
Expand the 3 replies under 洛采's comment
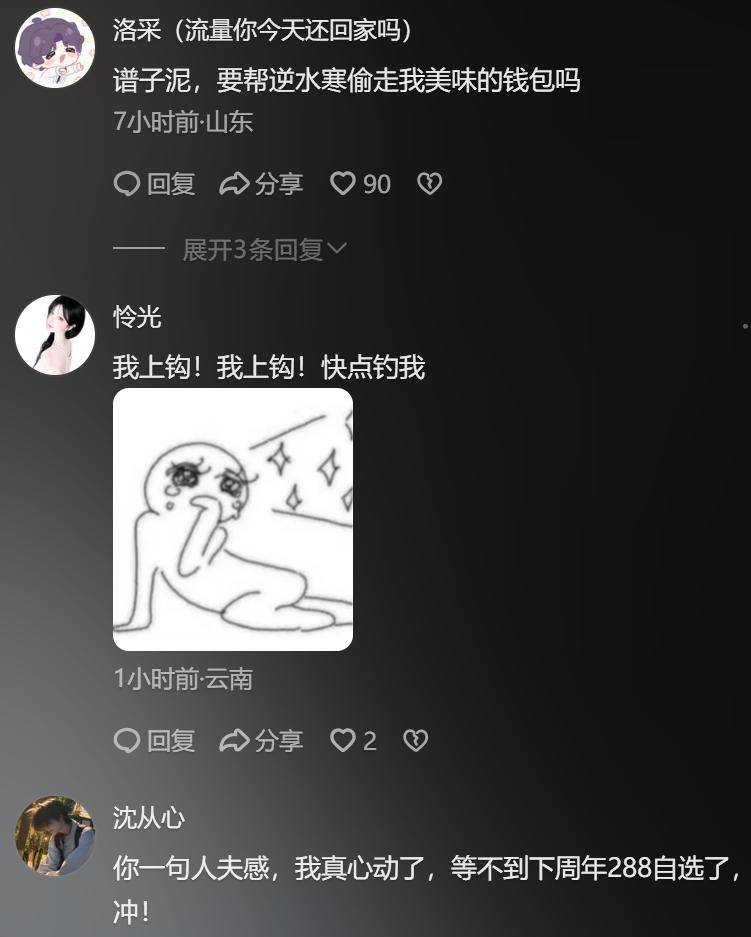[264, 250]
